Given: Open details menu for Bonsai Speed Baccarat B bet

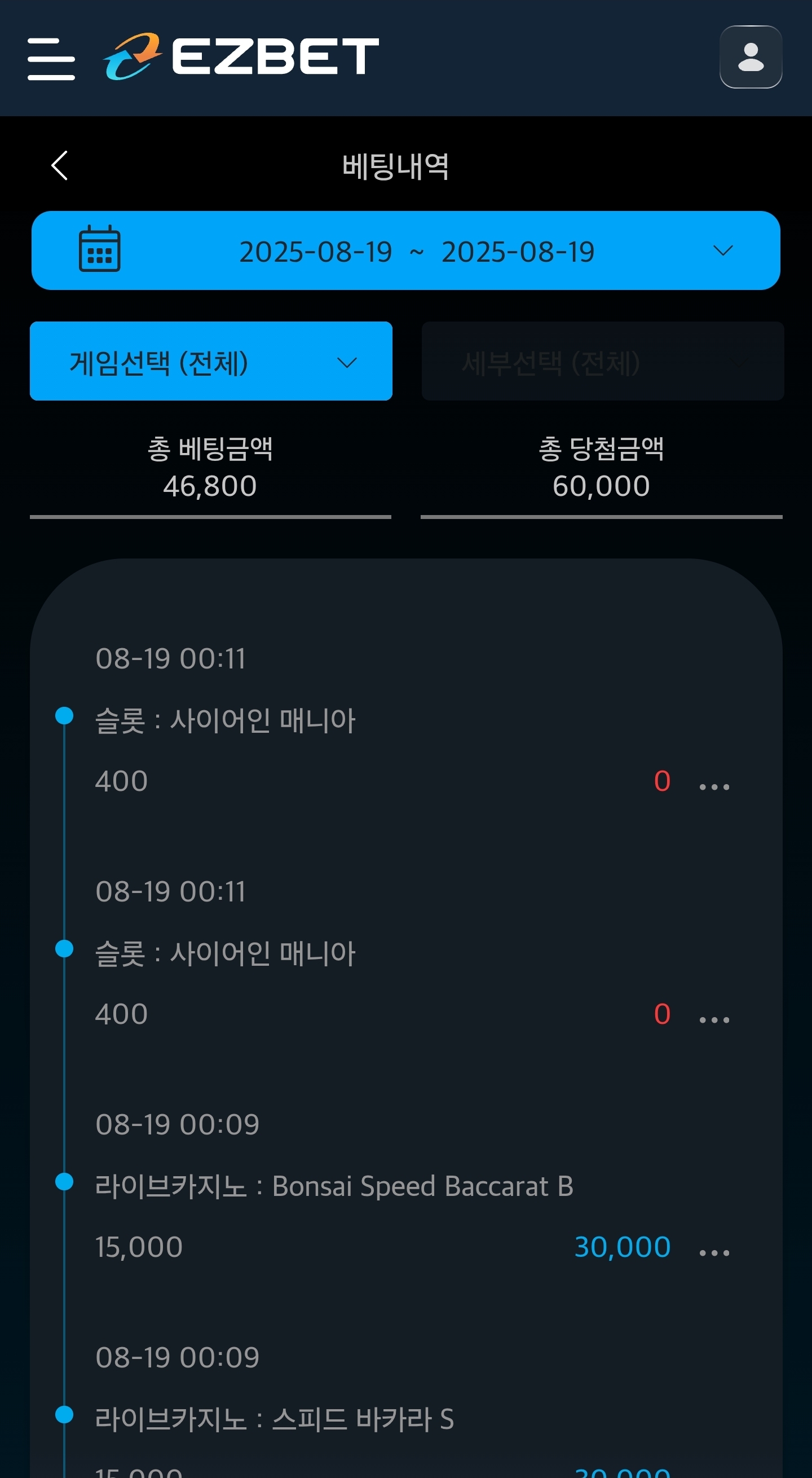Looking at the screenshot, I should (x=714, y=1253).
